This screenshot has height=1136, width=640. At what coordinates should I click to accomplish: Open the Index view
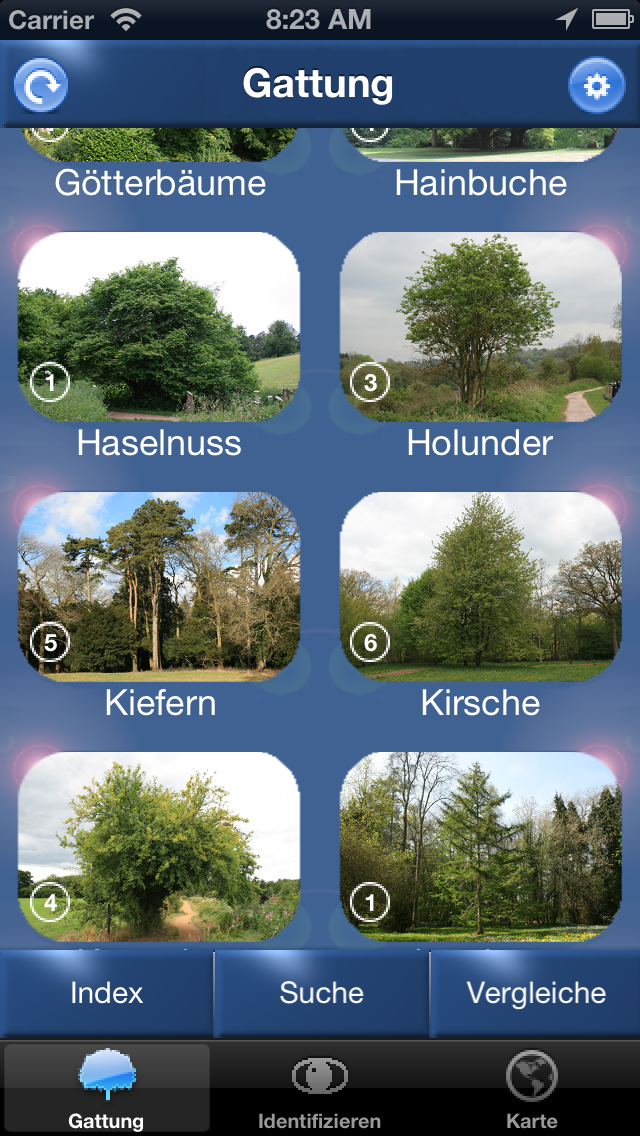click(107, 993)
